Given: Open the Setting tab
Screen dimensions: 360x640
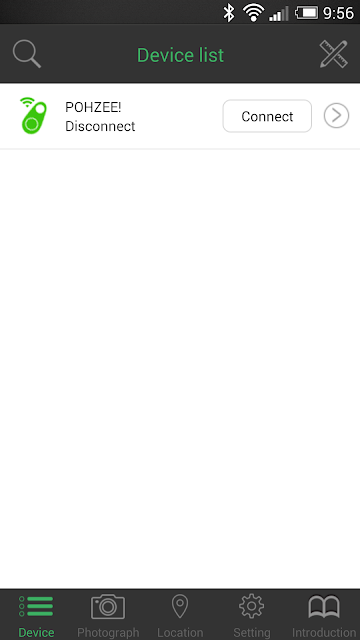Looking at the screenshot, I should point(252,616).
